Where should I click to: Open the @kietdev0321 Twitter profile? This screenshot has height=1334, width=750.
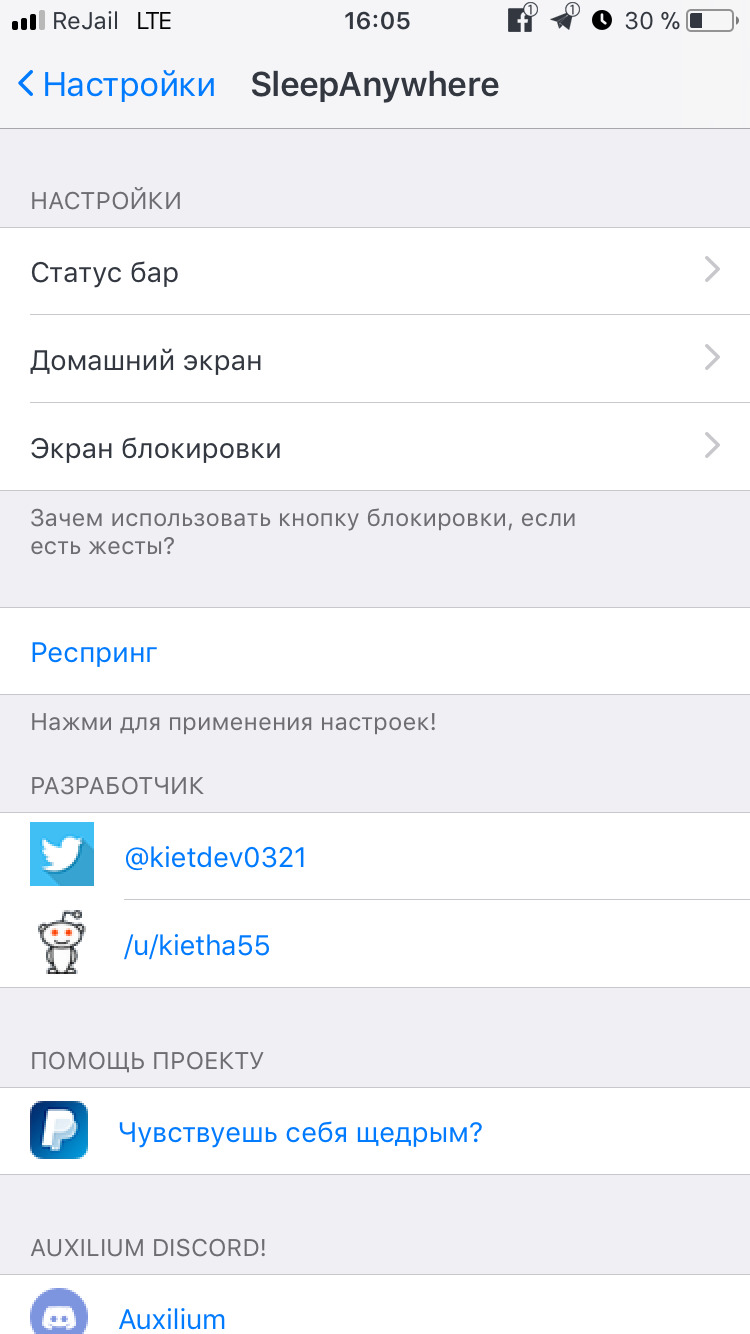coord(375,856)
